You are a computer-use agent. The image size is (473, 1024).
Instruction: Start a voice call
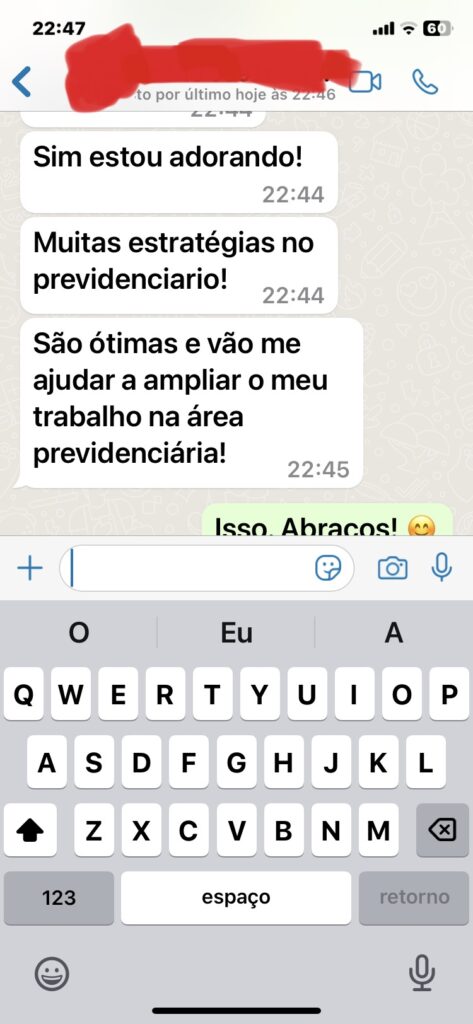pos(425,82)
